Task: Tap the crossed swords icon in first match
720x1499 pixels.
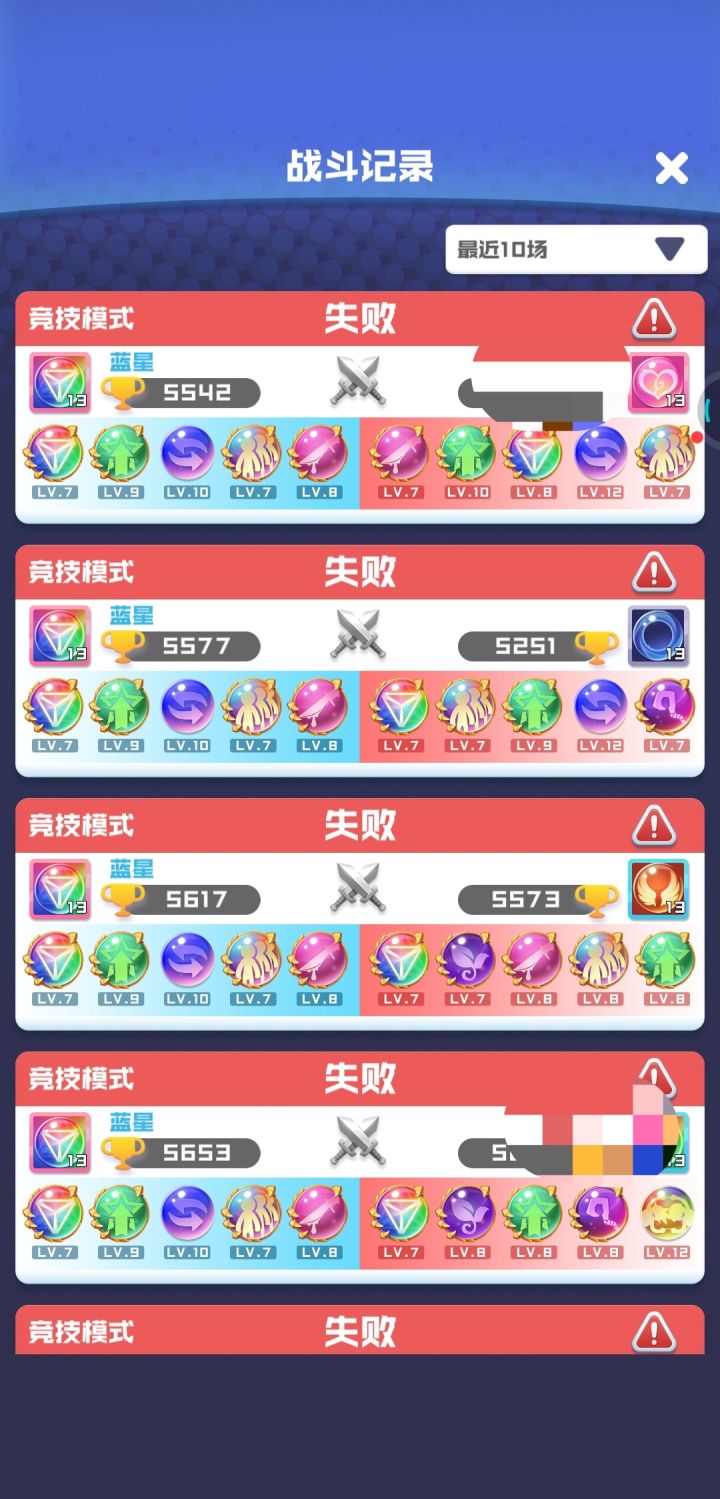Action: tap(358, 382)
